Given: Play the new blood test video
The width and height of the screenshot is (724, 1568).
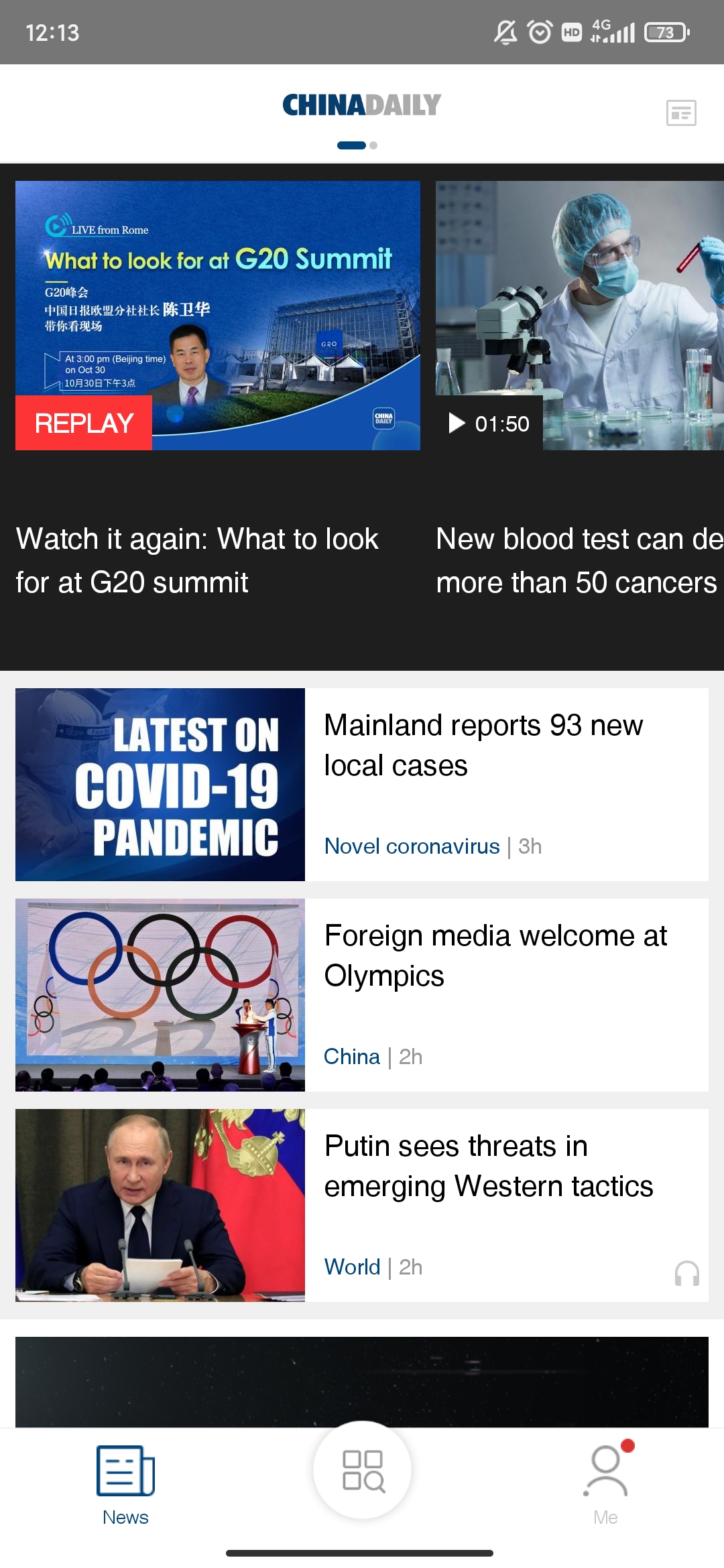Looking at the screenshot, I should [x=579, y=316].
